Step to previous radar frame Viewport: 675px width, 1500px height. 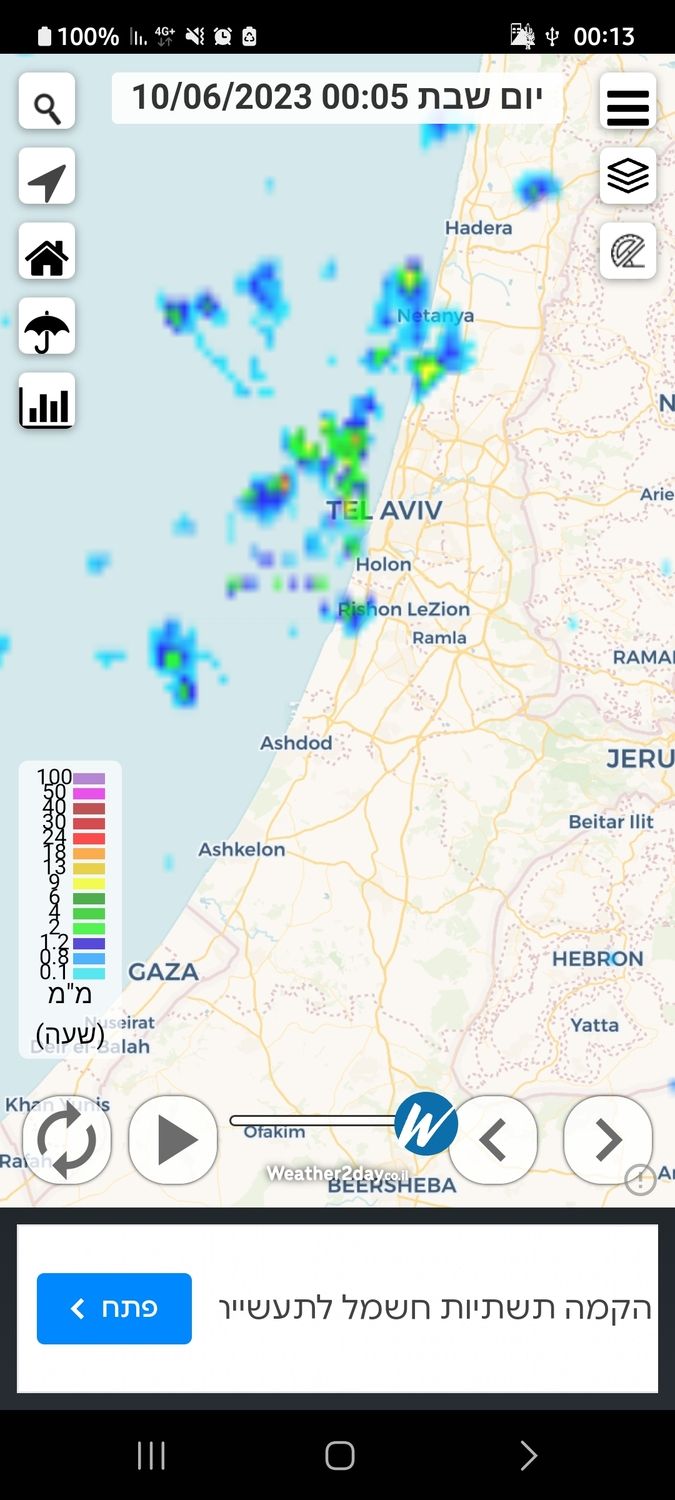[493, 1140]
